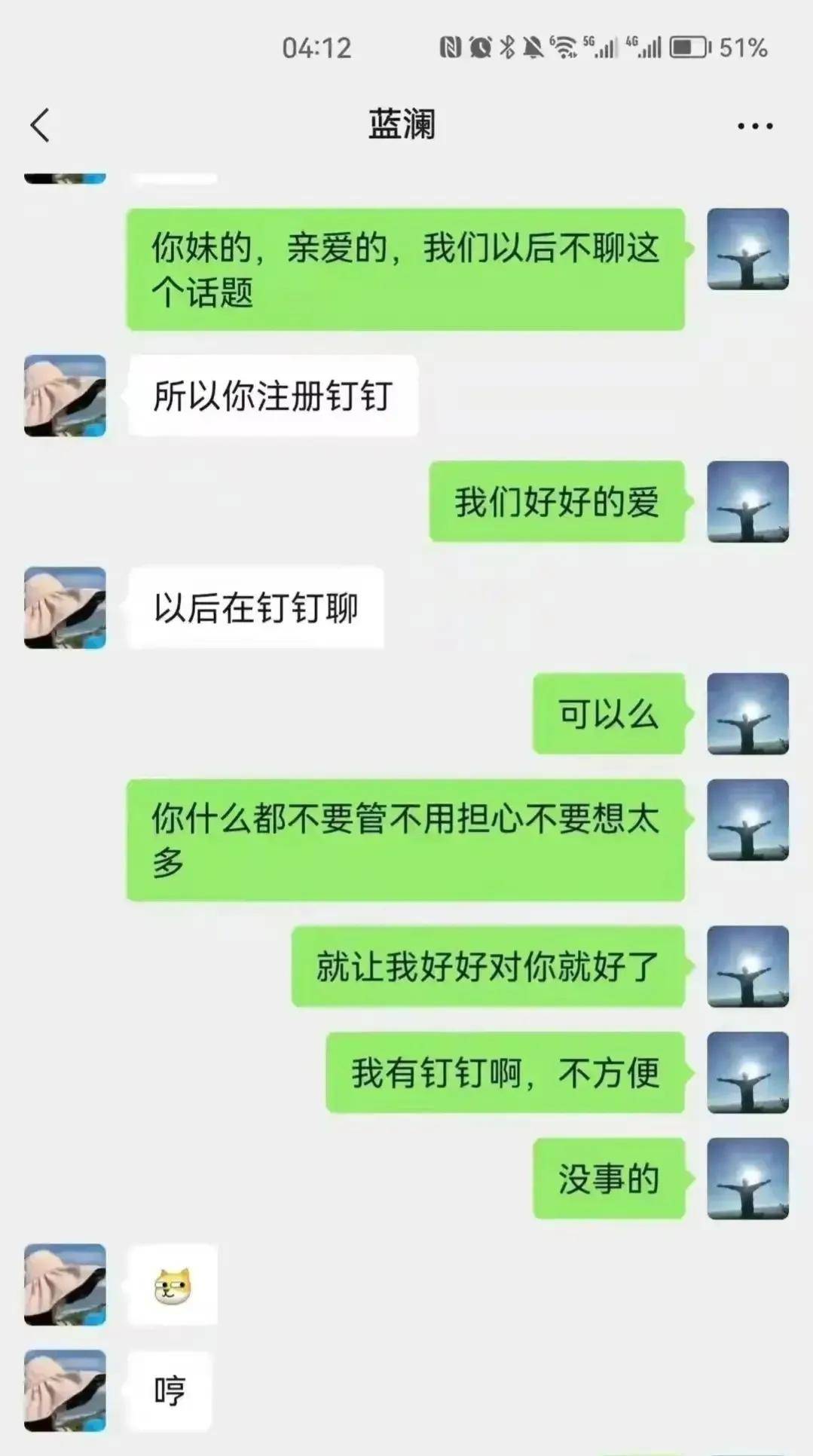Tap my avatar beside 我们好好的爱
Screen dimensions: 813x1456
747,502
